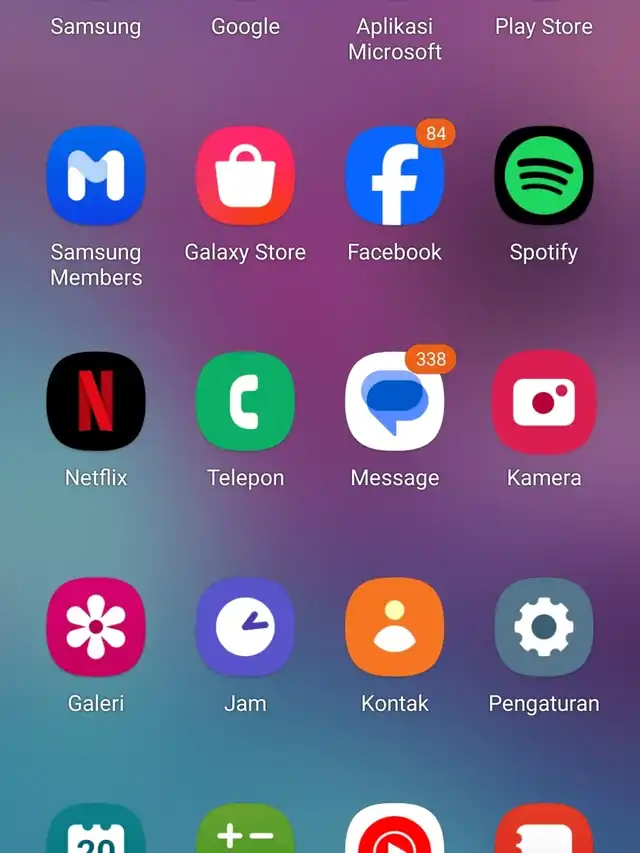Open the Galeri app
The height and width of the screenshot is (853, 640).
(96, 627)
